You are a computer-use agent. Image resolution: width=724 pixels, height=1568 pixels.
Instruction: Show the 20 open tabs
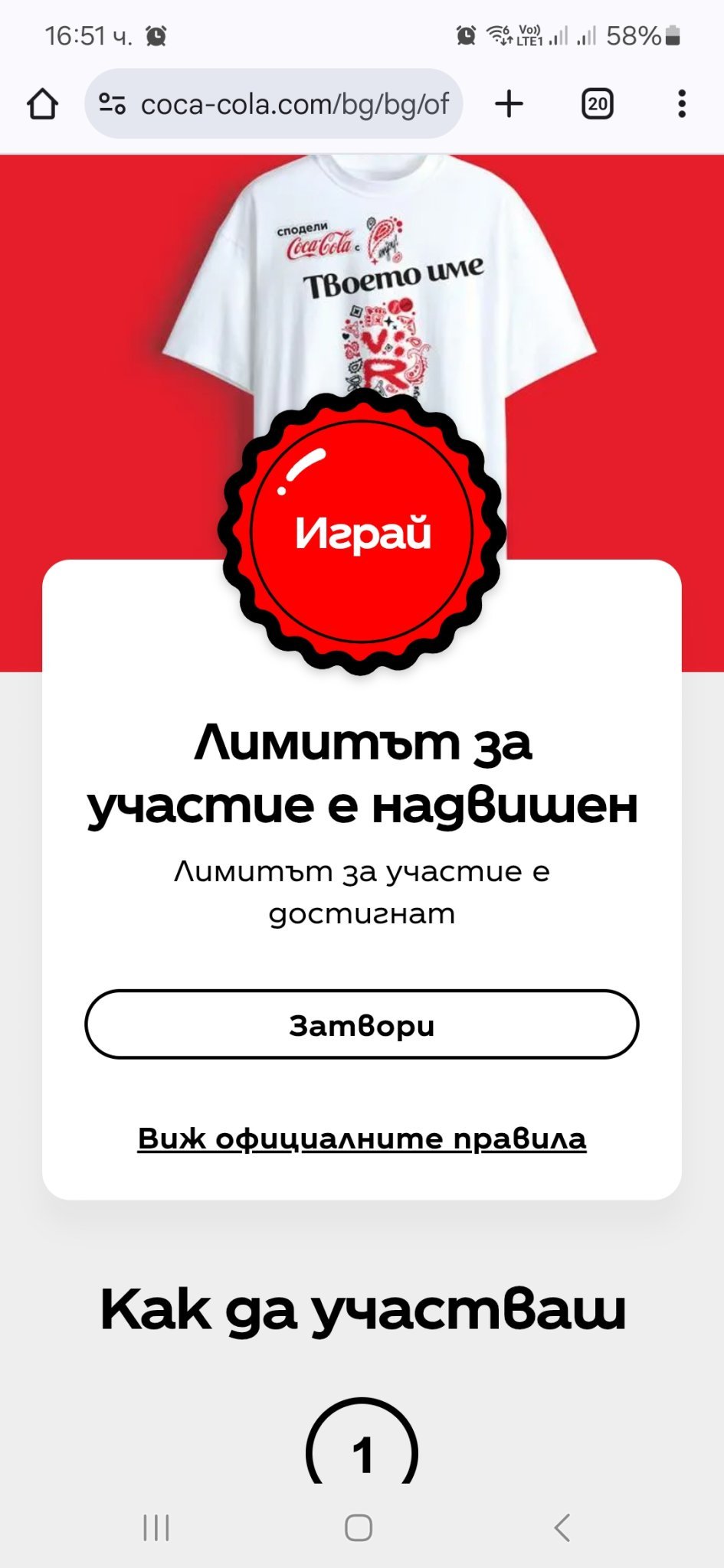[598, 104]
